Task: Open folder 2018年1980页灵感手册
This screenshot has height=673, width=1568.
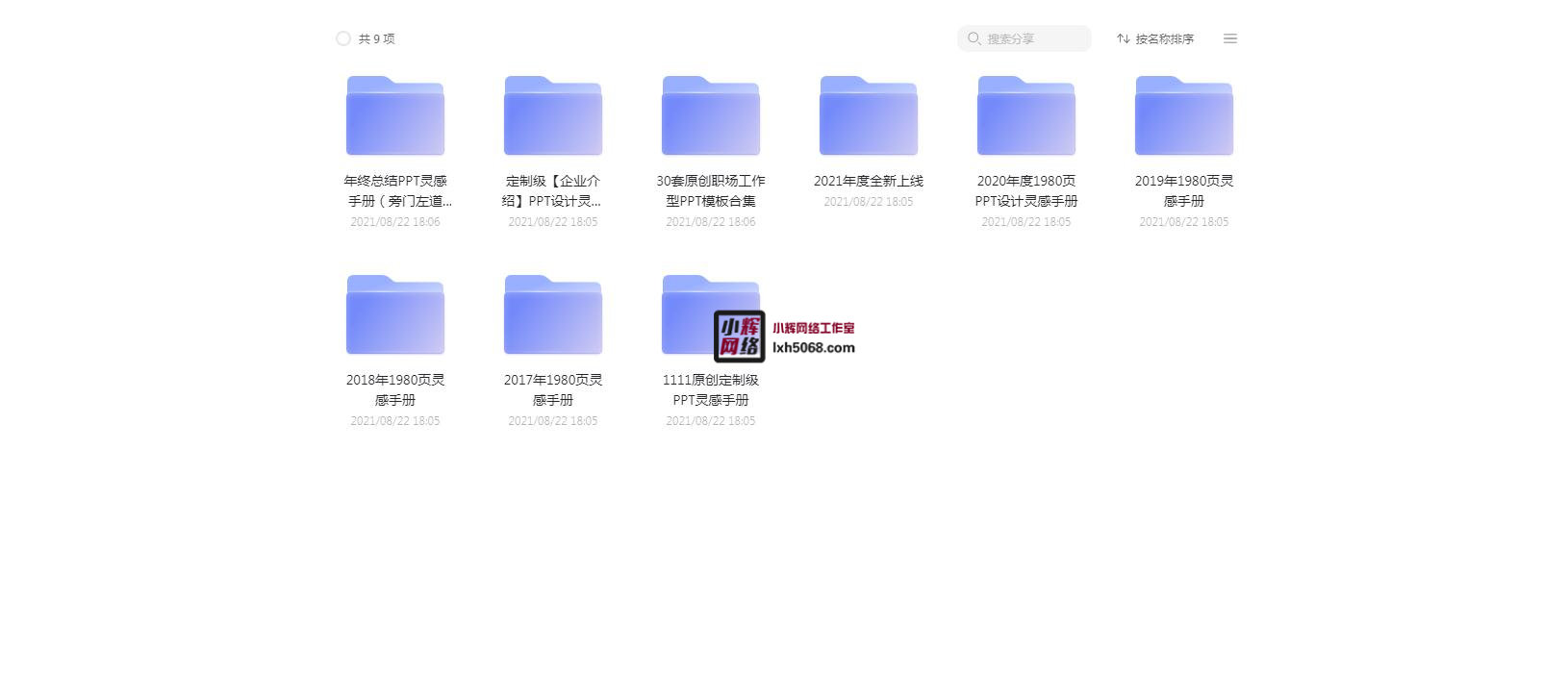Action: (x=395, y=316)
